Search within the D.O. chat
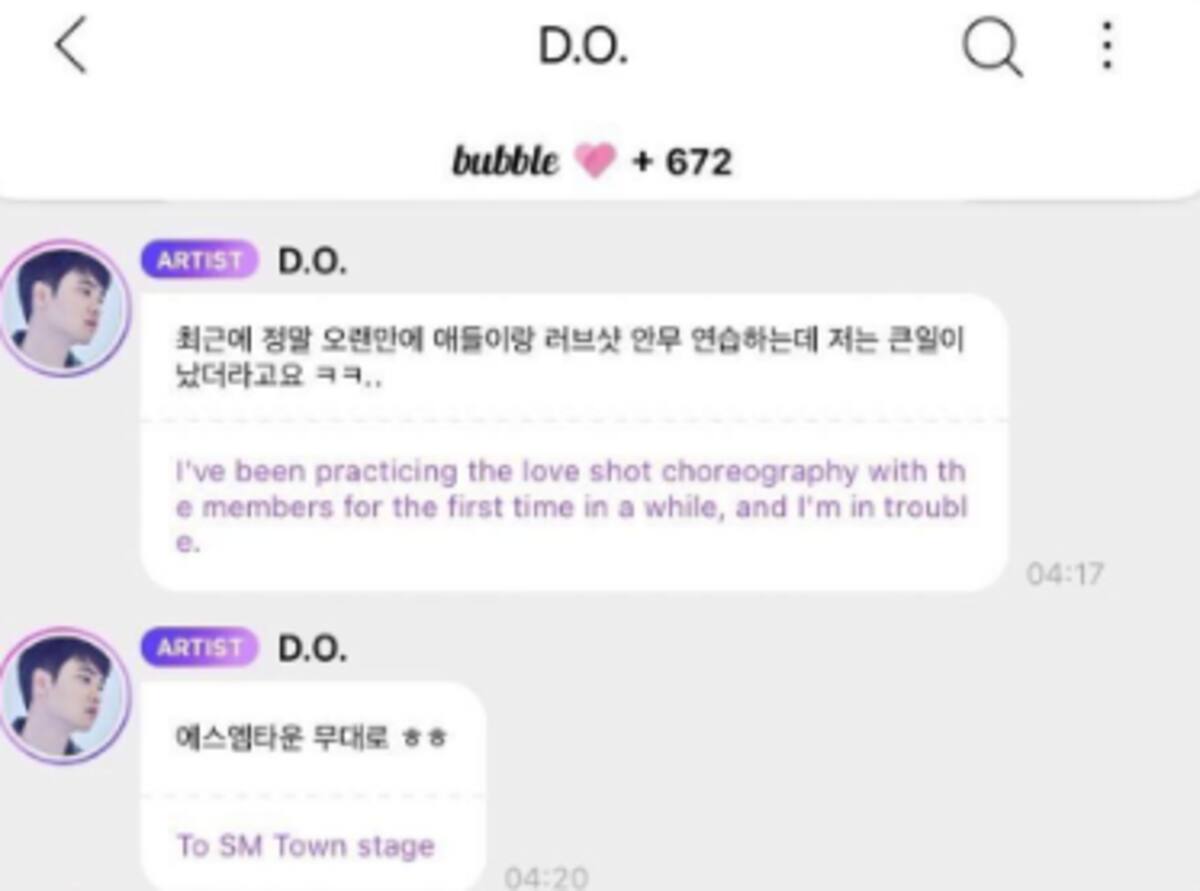The width and height of the screenshot is (1200, 891). [x=991, y=48]
